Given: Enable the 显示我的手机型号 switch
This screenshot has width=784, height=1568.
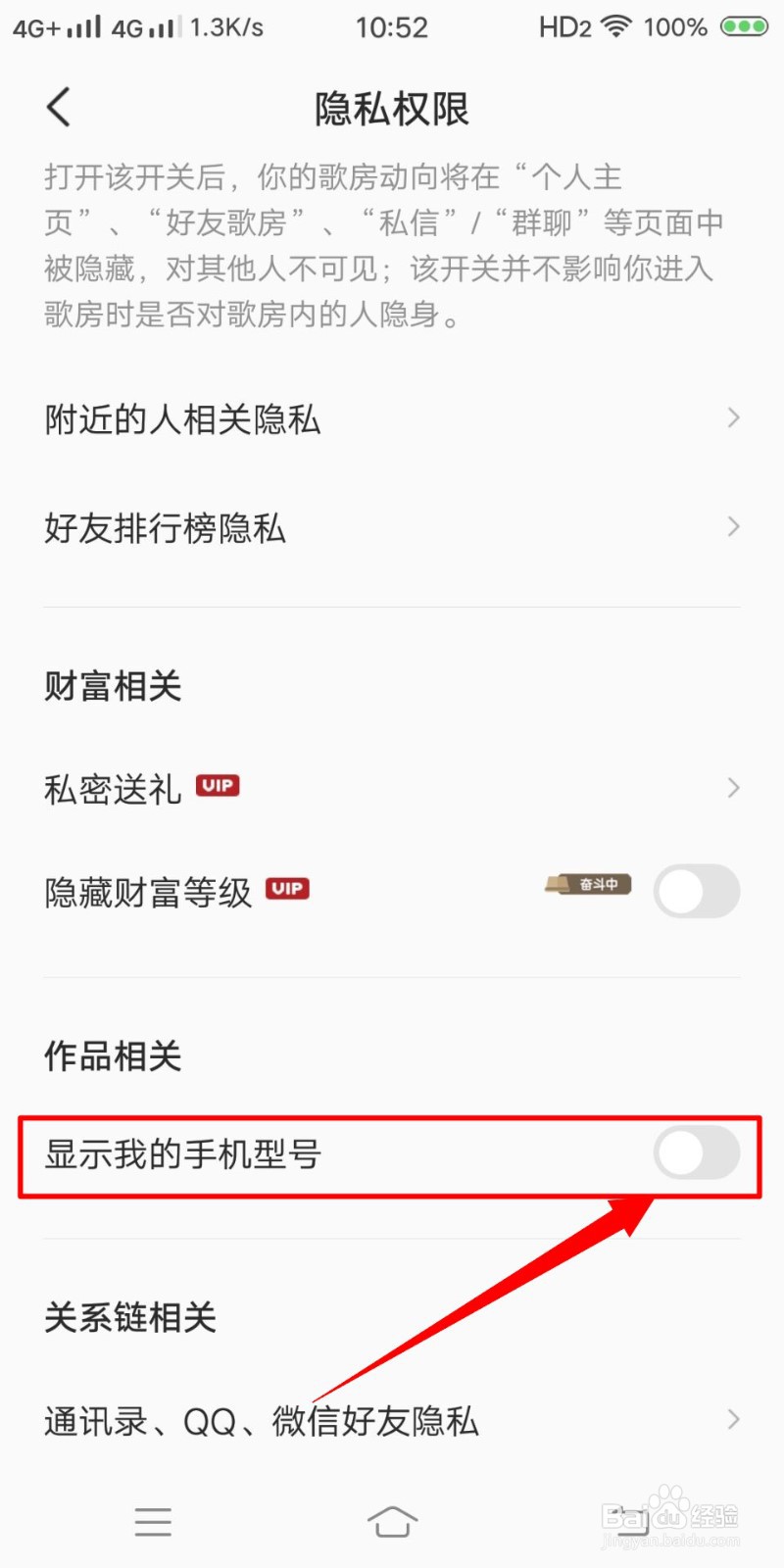Looking at the screenshot, I should (696, 1154).
